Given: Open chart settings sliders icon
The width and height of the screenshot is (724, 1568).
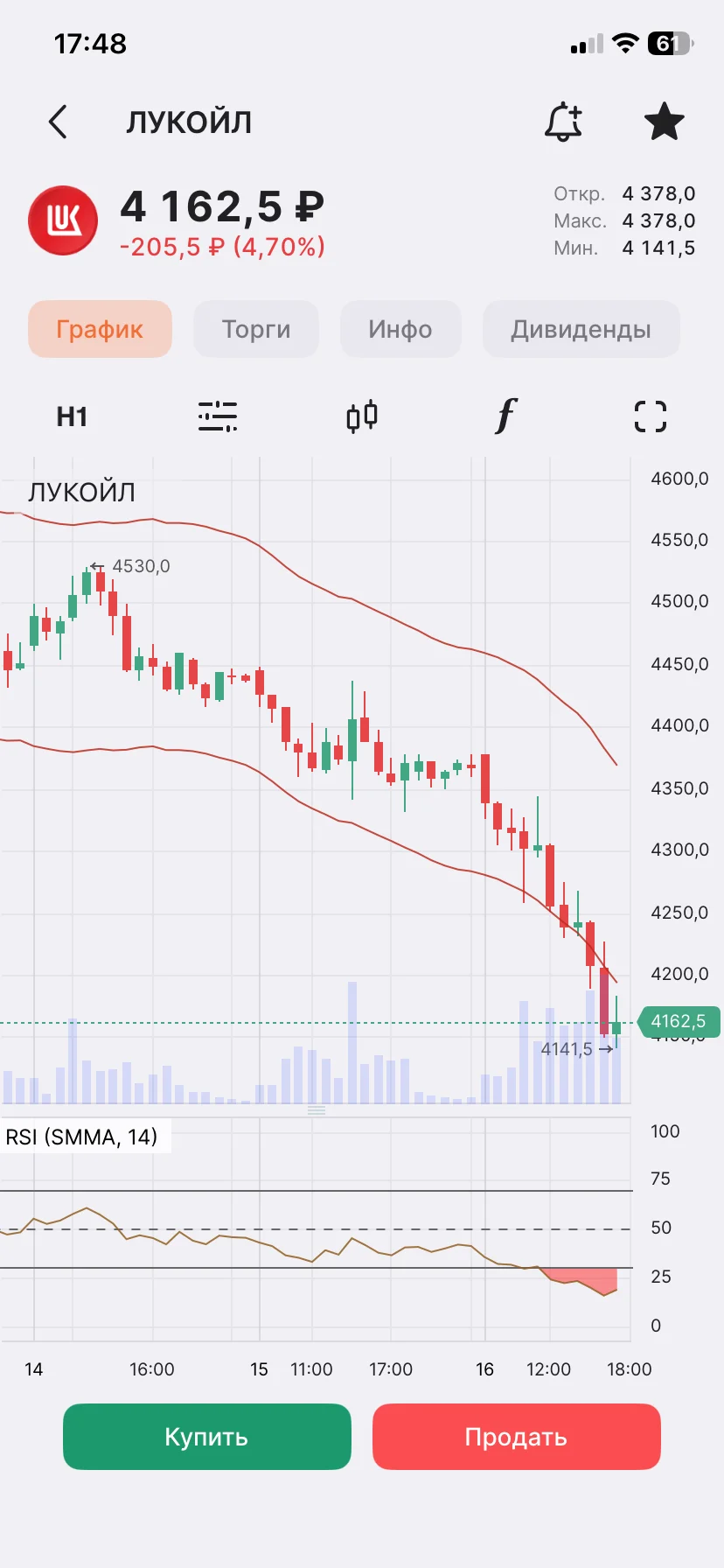Looking at the screenshot, I should point(217,416).
